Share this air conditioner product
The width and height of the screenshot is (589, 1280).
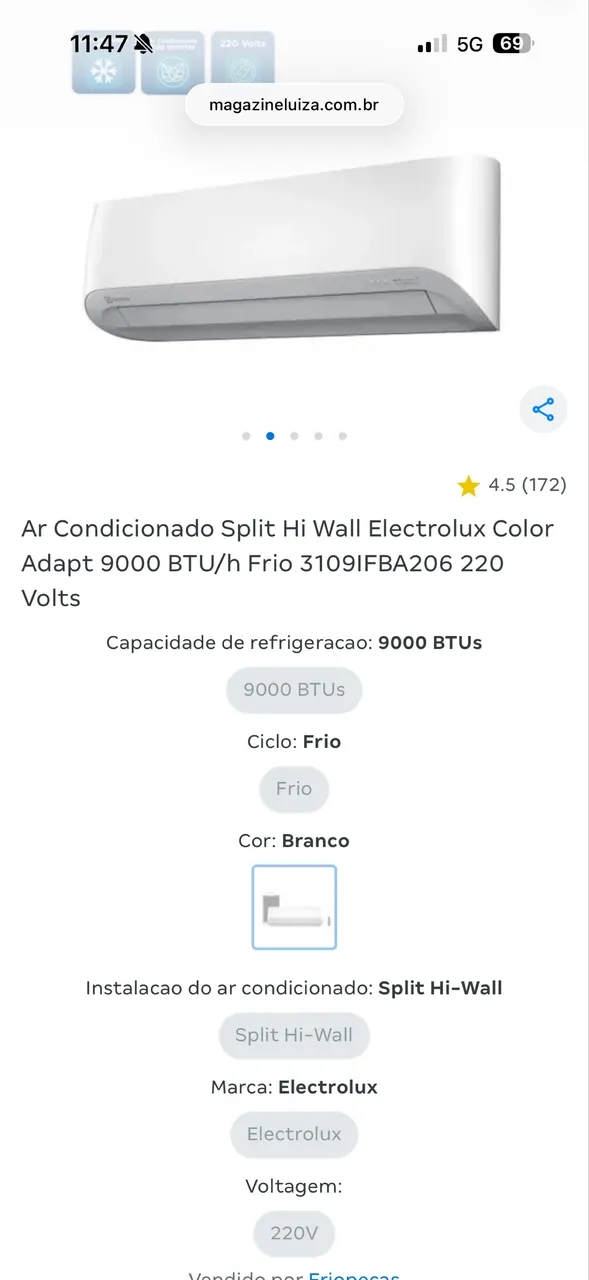click(x=543, y=409)
